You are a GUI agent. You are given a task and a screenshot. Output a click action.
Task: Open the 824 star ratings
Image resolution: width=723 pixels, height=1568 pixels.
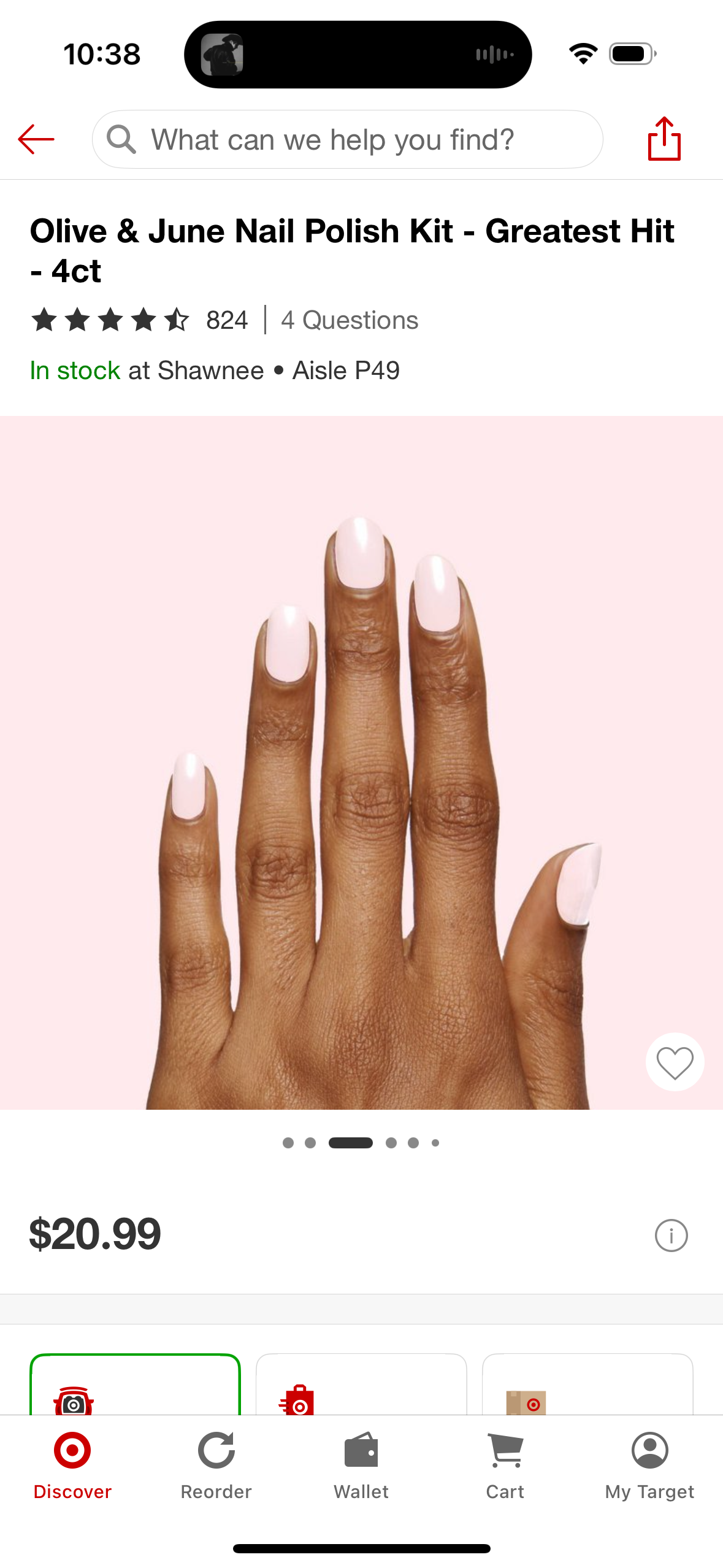point(140,320)
